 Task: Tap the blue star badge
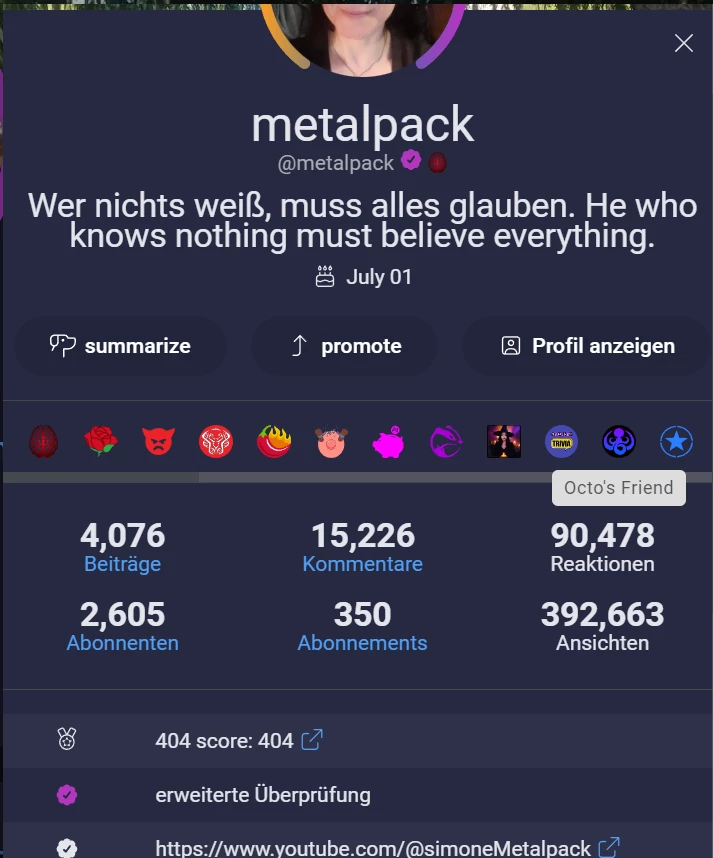[676, 441]
